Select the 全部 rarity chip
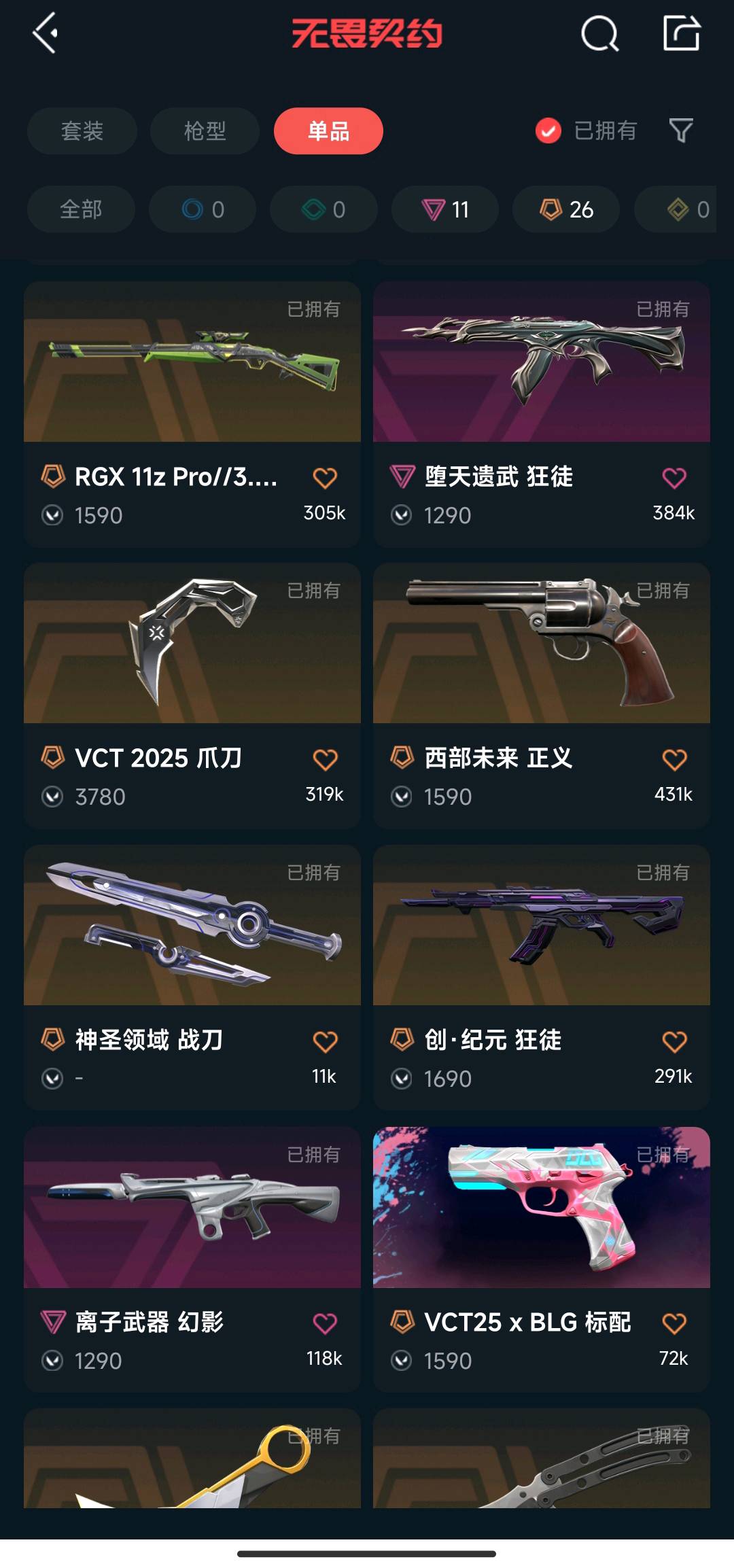734x1568 pixels. 81,209
